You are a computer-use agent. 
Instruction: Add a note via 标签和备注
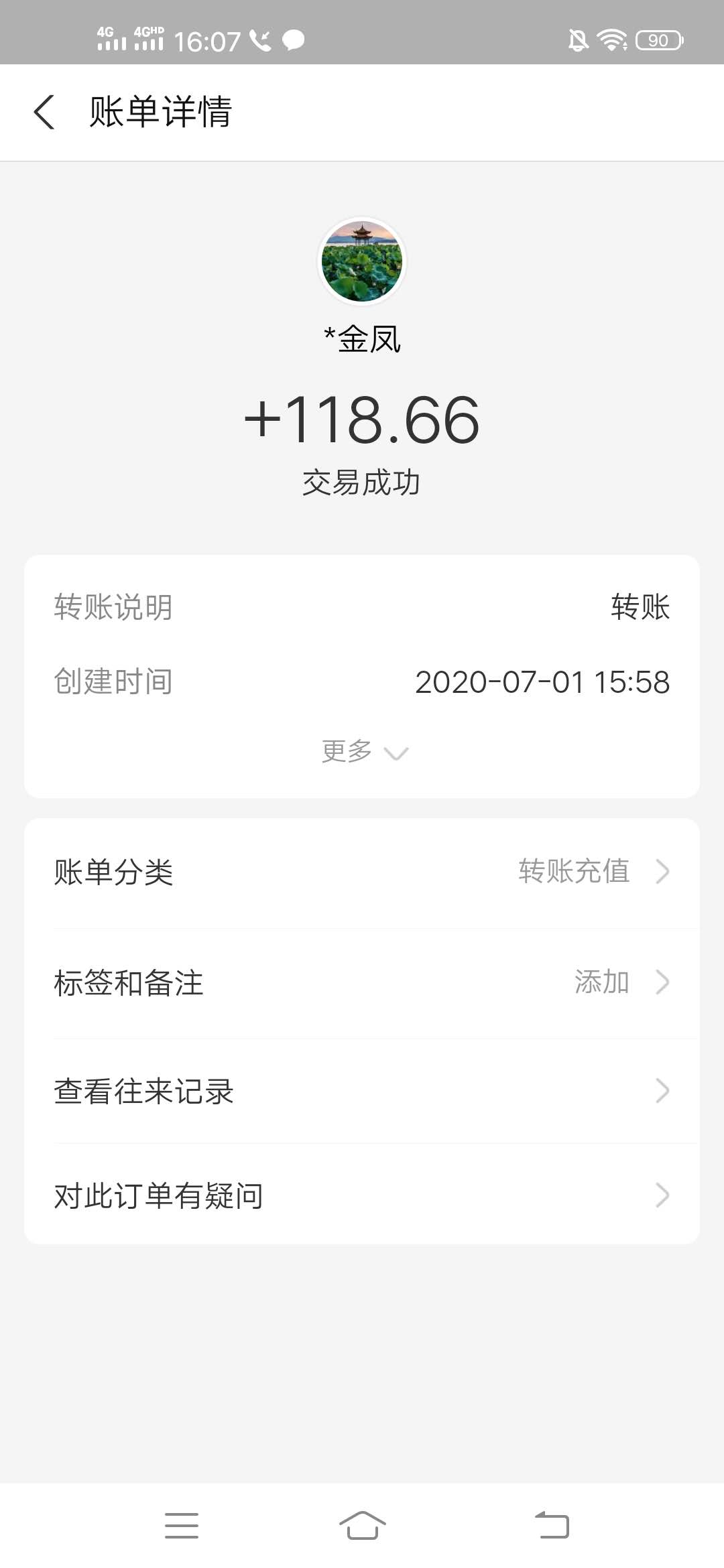[x=362, y=983]
